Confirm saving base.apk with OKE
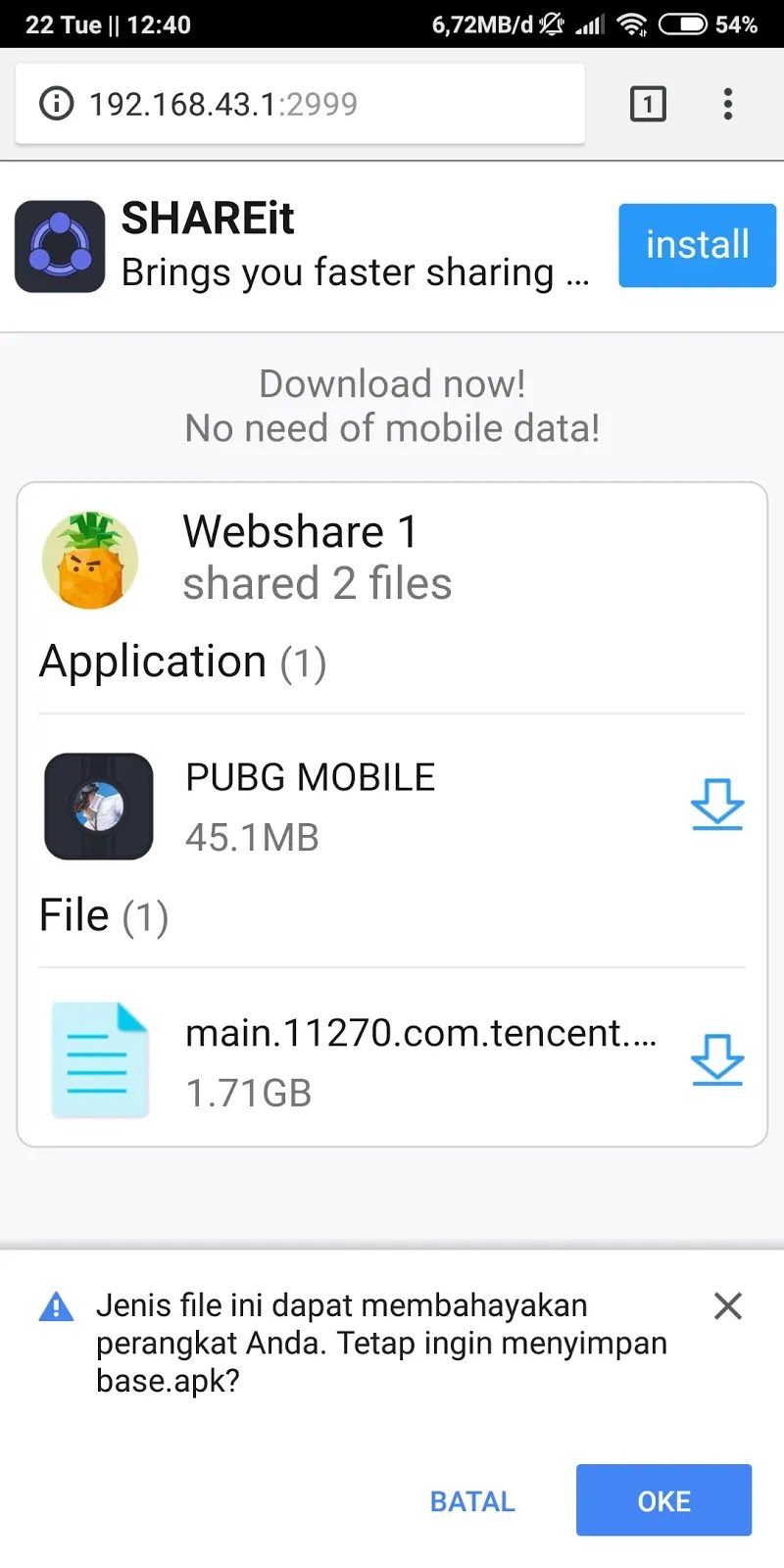This screenshot has width=784, height=1568. pos(663,1500)
